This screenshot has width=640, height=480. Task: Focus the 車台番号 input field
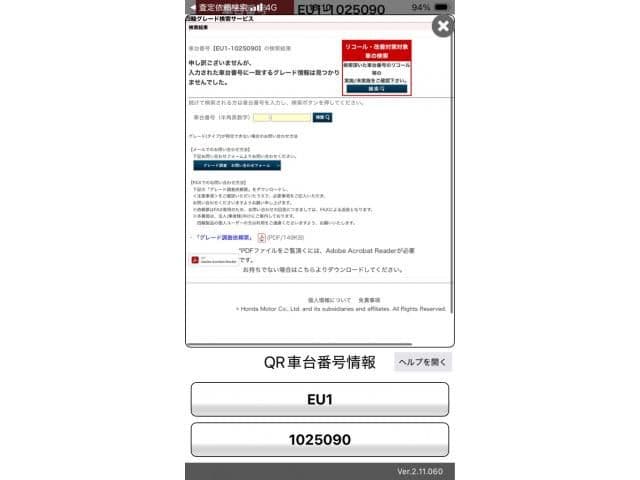coord(289,117)
